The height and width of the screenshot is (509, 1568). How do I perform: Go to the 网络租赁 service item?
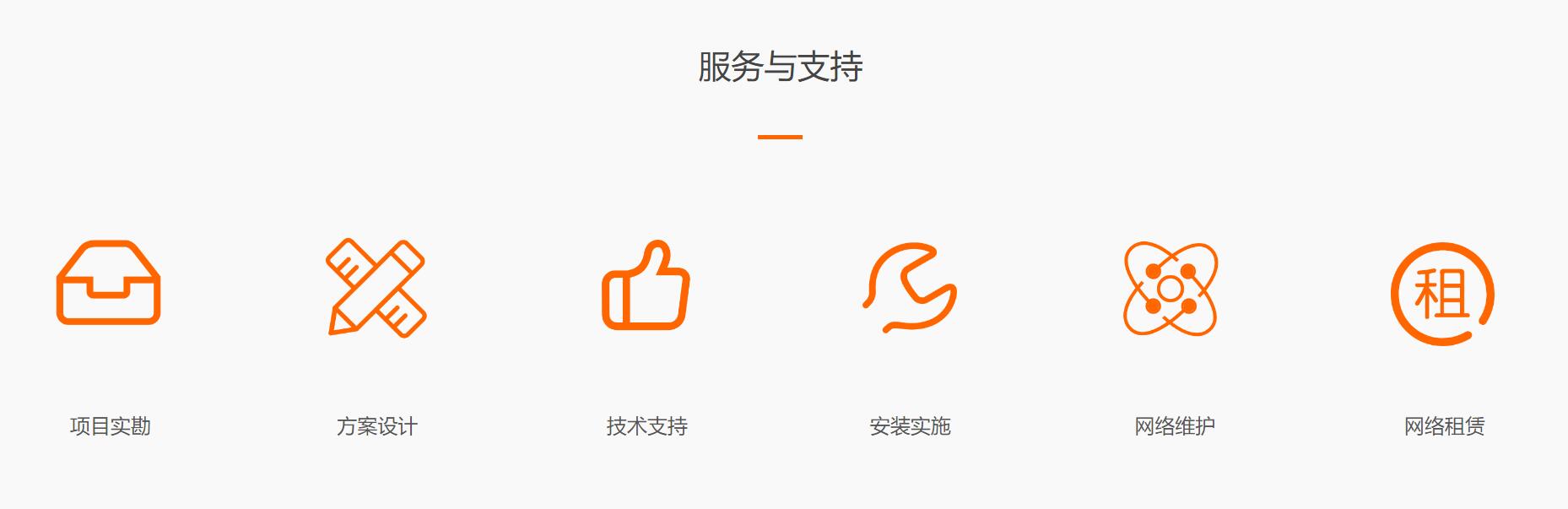[x=1442, y=295]
